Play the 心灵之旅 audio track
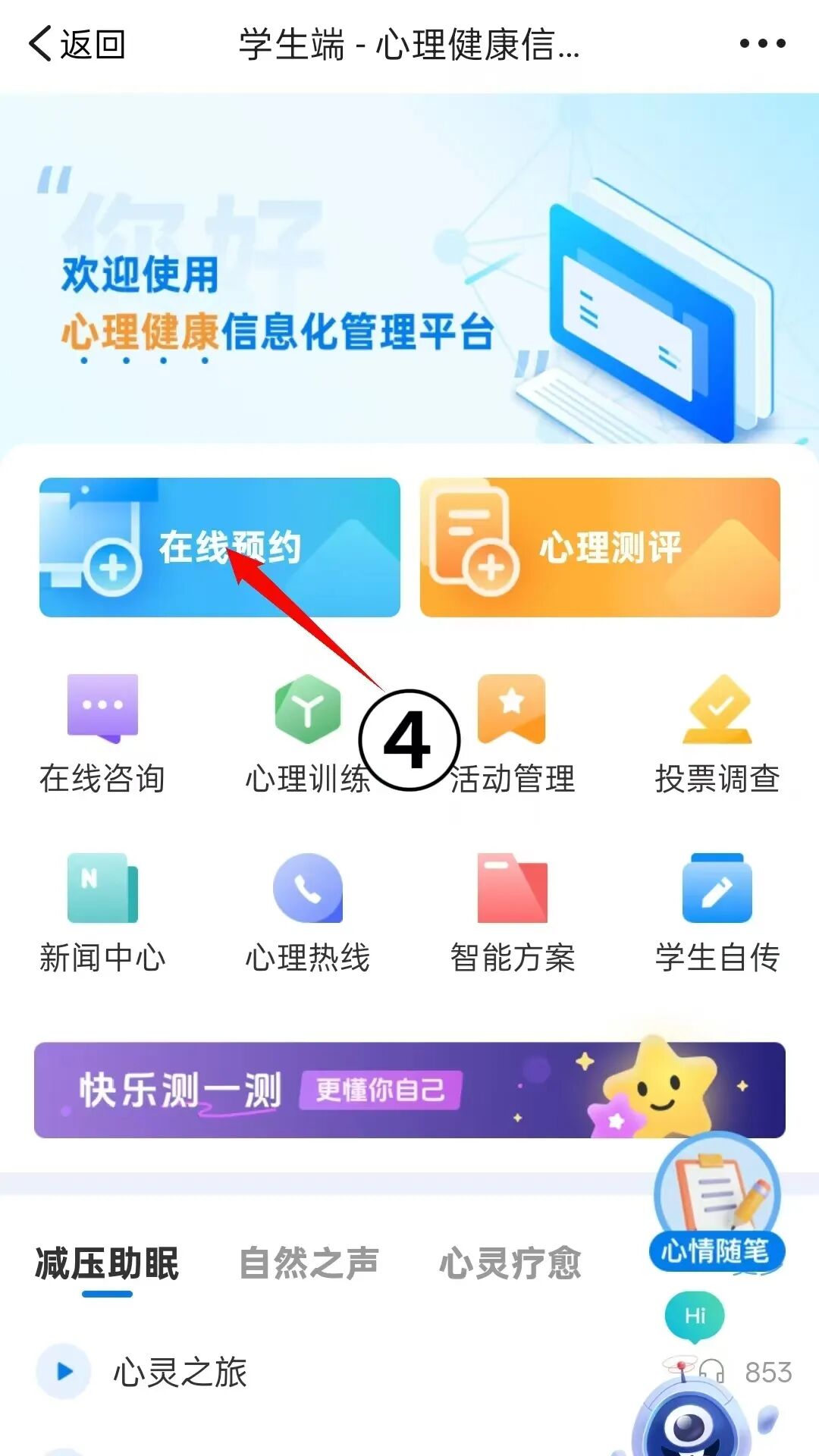The image size is (819, 1456). point(64,1371)
